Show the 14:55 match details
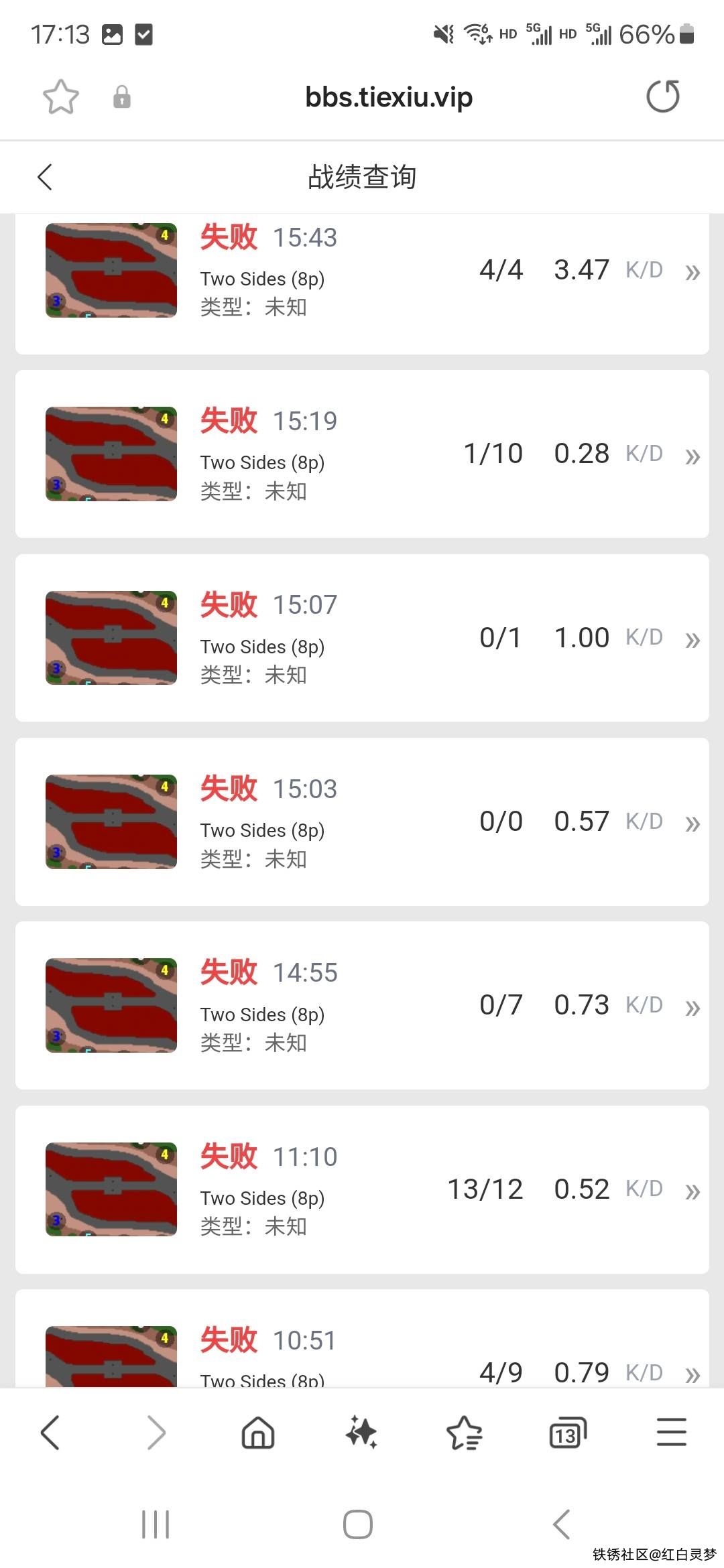The image size is (724, 1568). [362, 1005]
